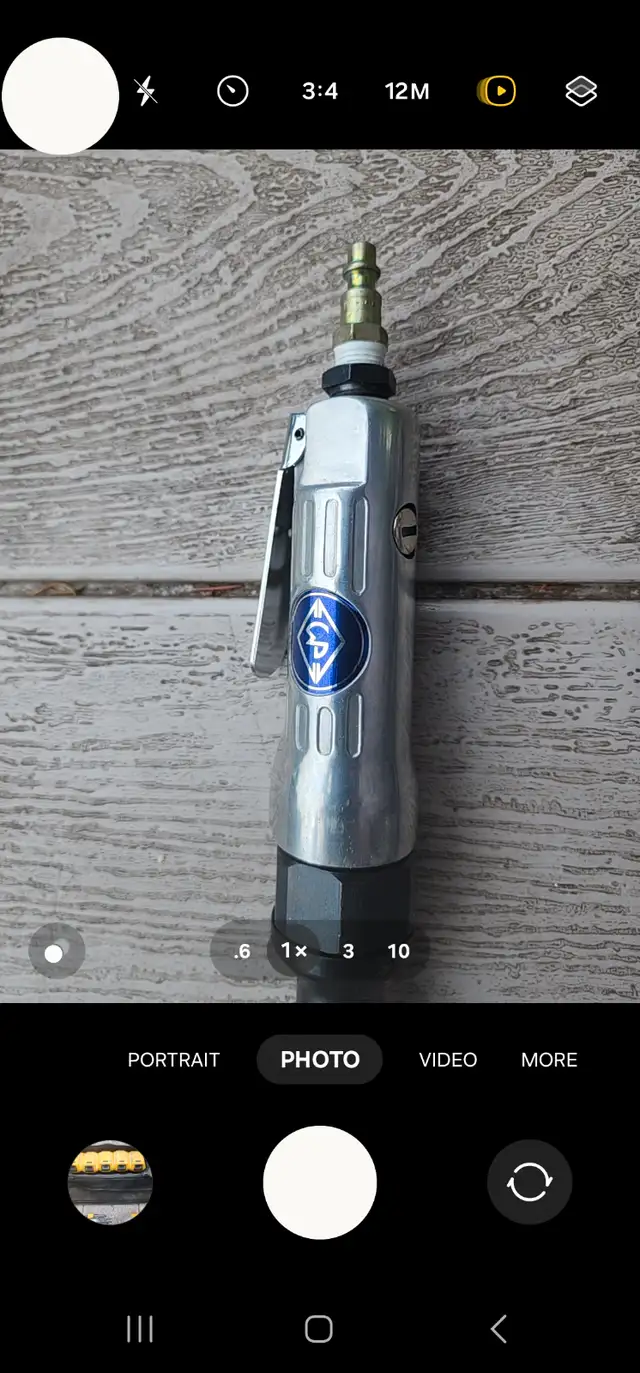Viewport: 640px width, 1373px height.
Task: Open the last photo thumbnail in gallery
Action: click(x=110, y=1183)
